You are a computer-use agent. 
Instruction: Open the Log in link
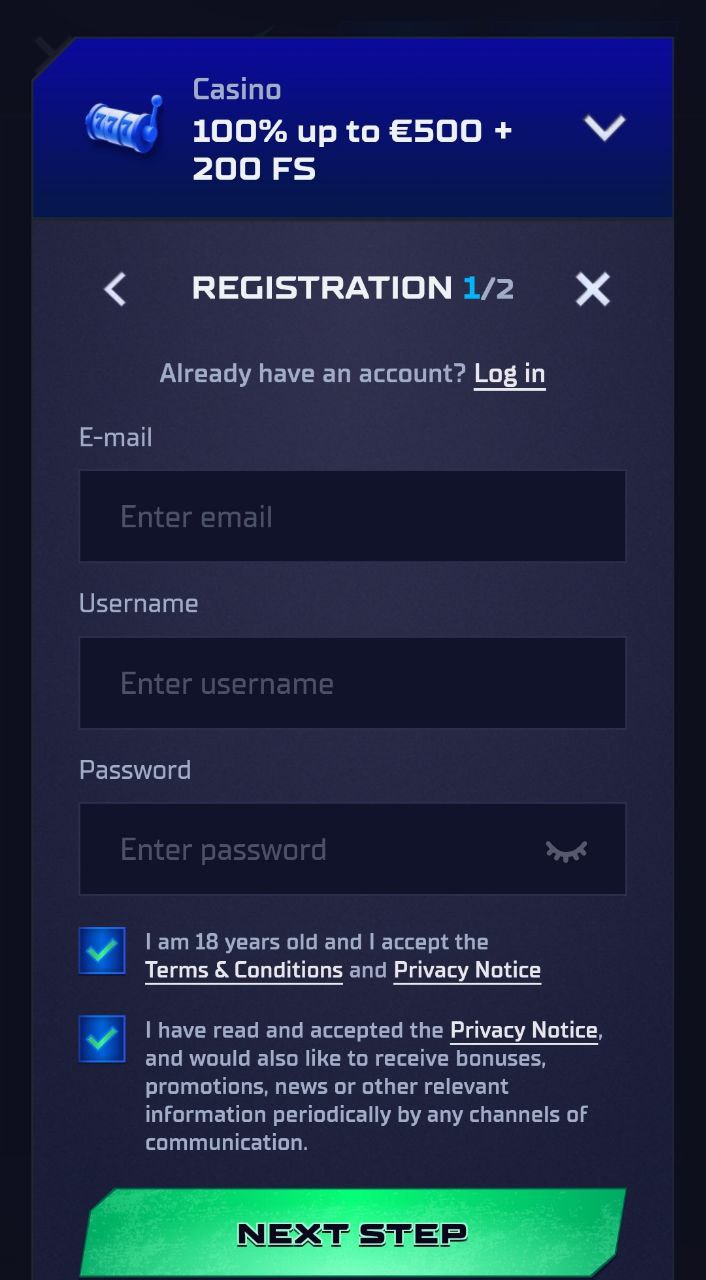click(x=509, y=374)
